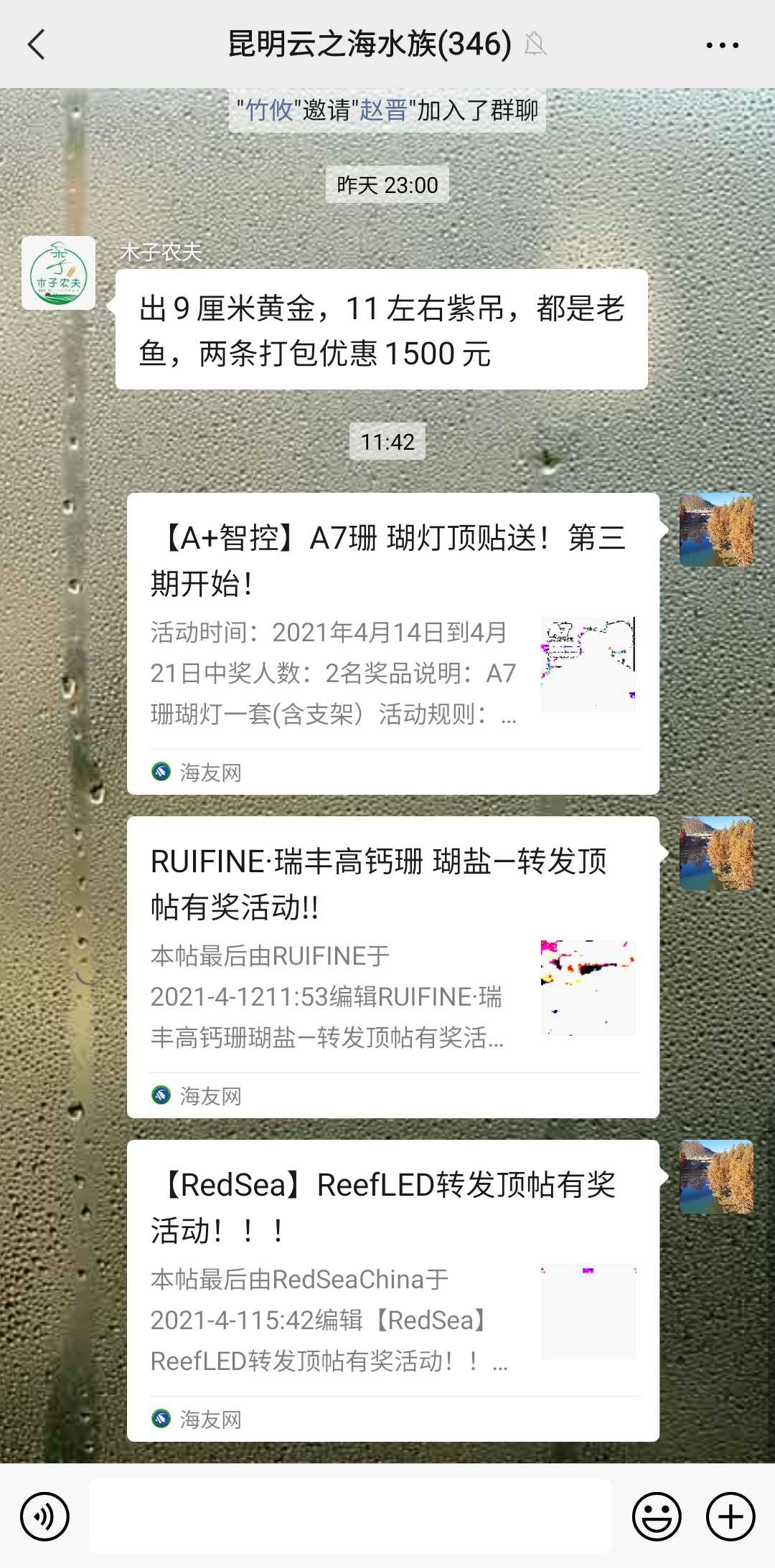
Task: Open the plus attachment menu
Action: [x=731, y=1516]
